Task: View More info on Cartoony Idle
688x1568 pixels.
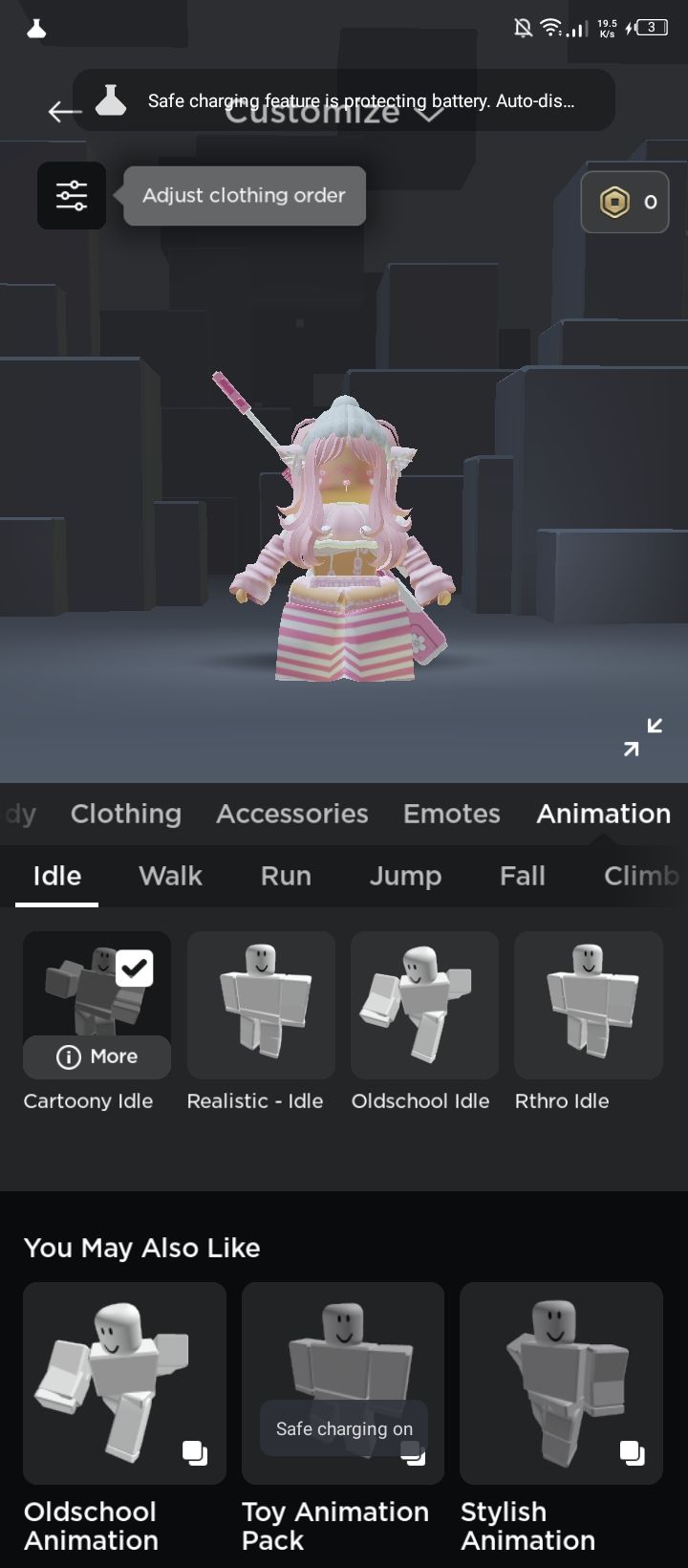Action: point(97,1056)
